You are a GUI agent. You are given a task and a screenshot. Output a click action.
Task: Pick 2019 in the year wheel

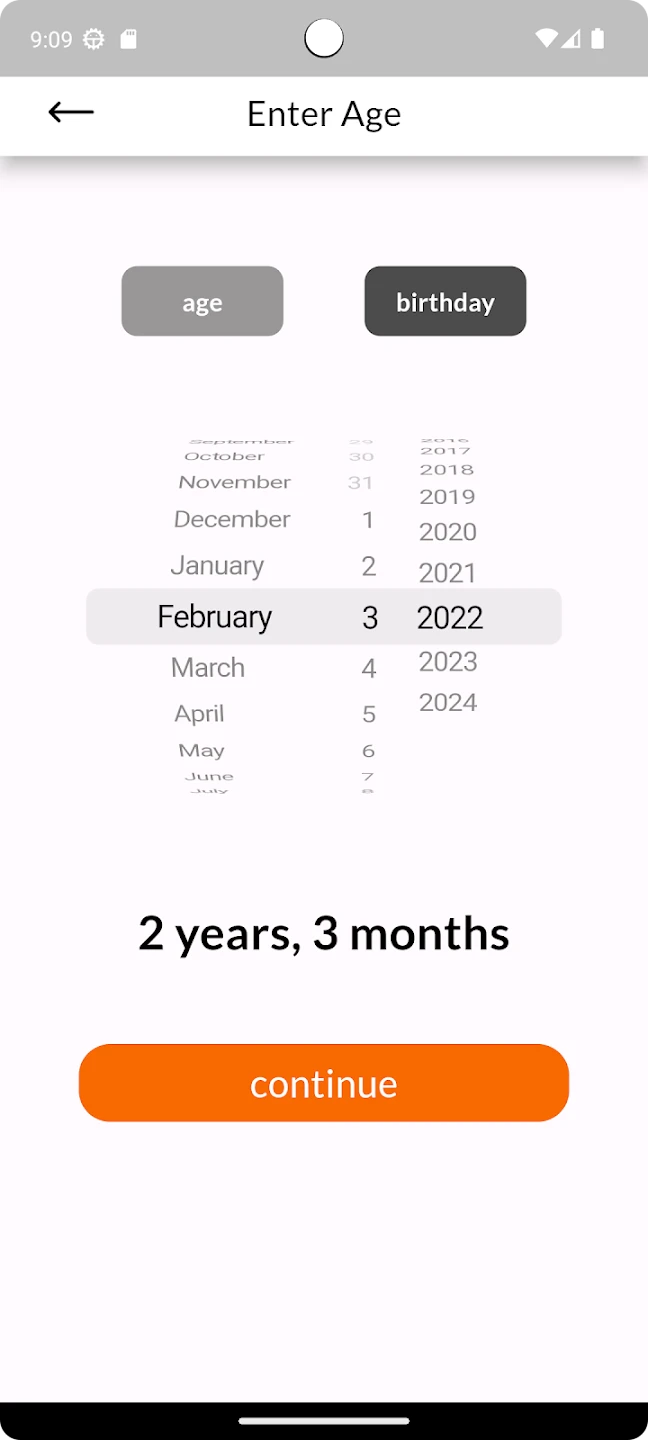447,497
